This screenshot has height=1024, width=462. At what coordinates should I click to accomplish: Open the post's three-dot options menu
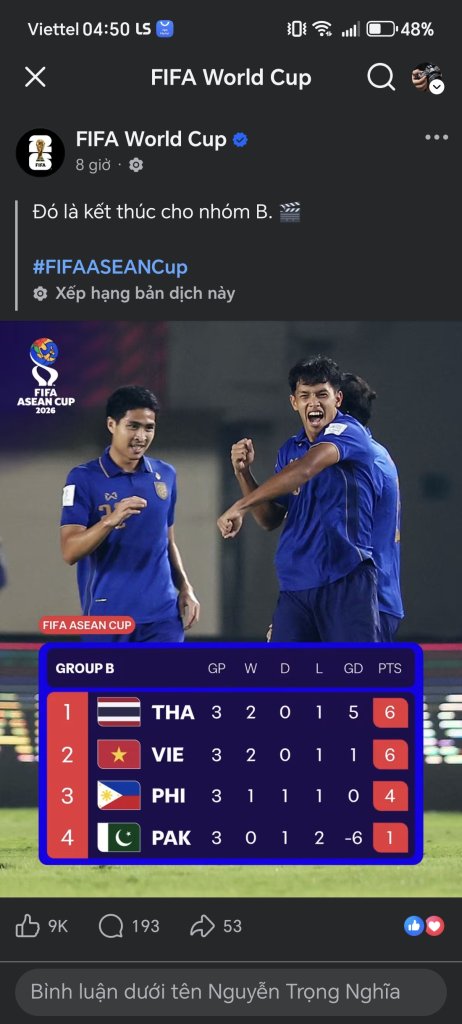(x=437, y=138)
